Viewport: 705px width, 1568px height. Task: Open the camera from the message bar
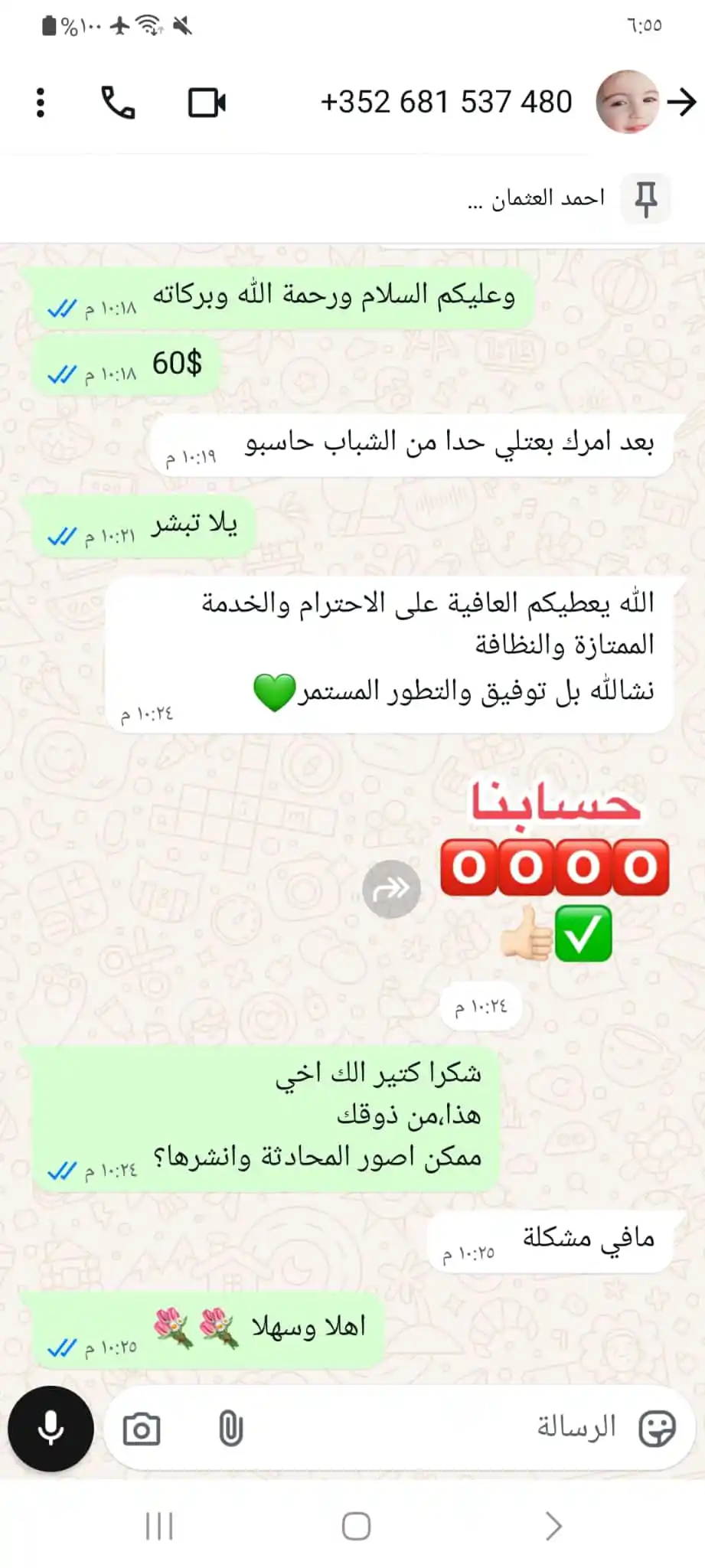pyautogui.click(x=142, y=1429)
